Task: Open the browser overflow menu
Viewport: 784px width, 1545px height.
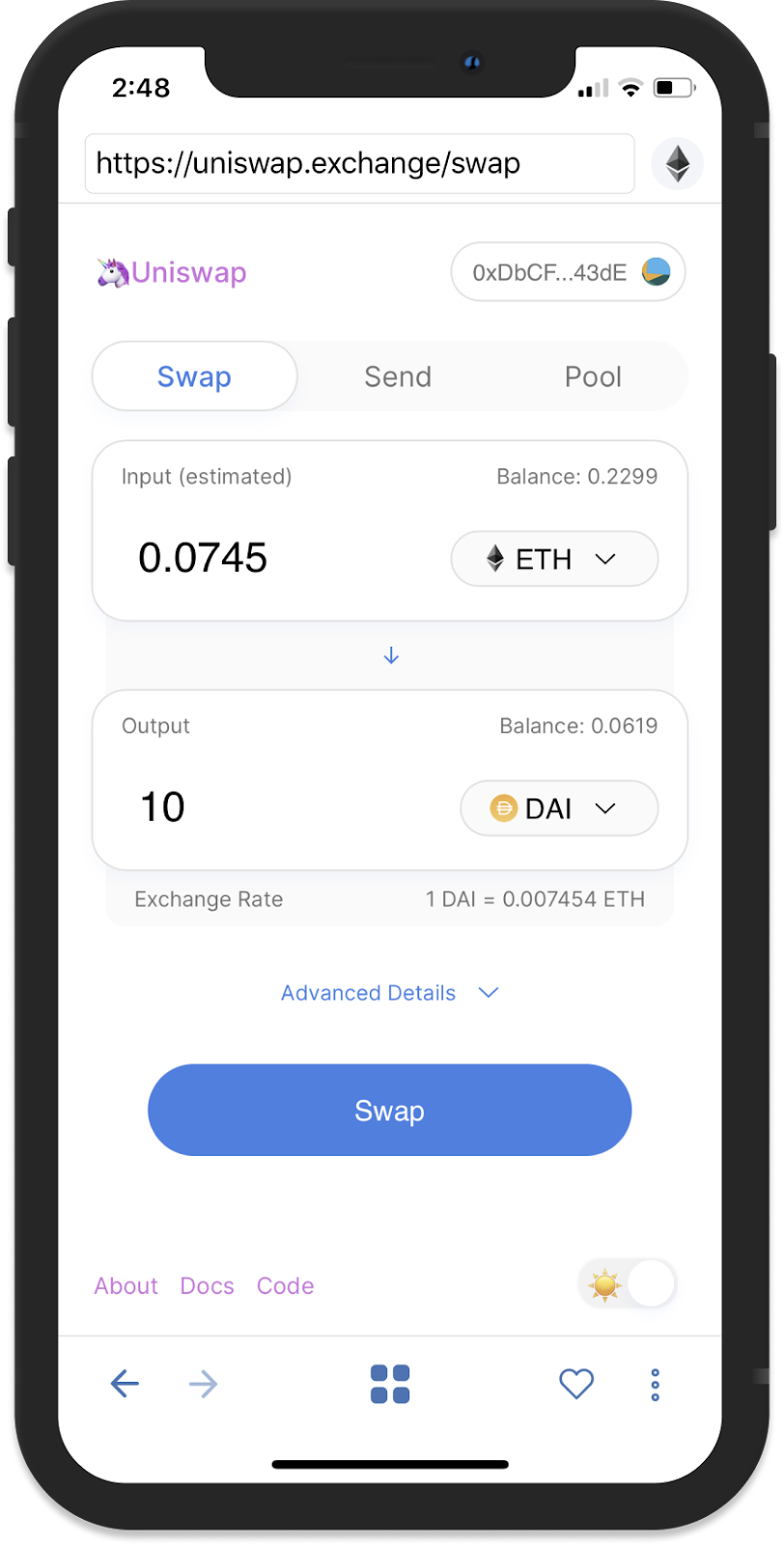Action: (655, 1384)
